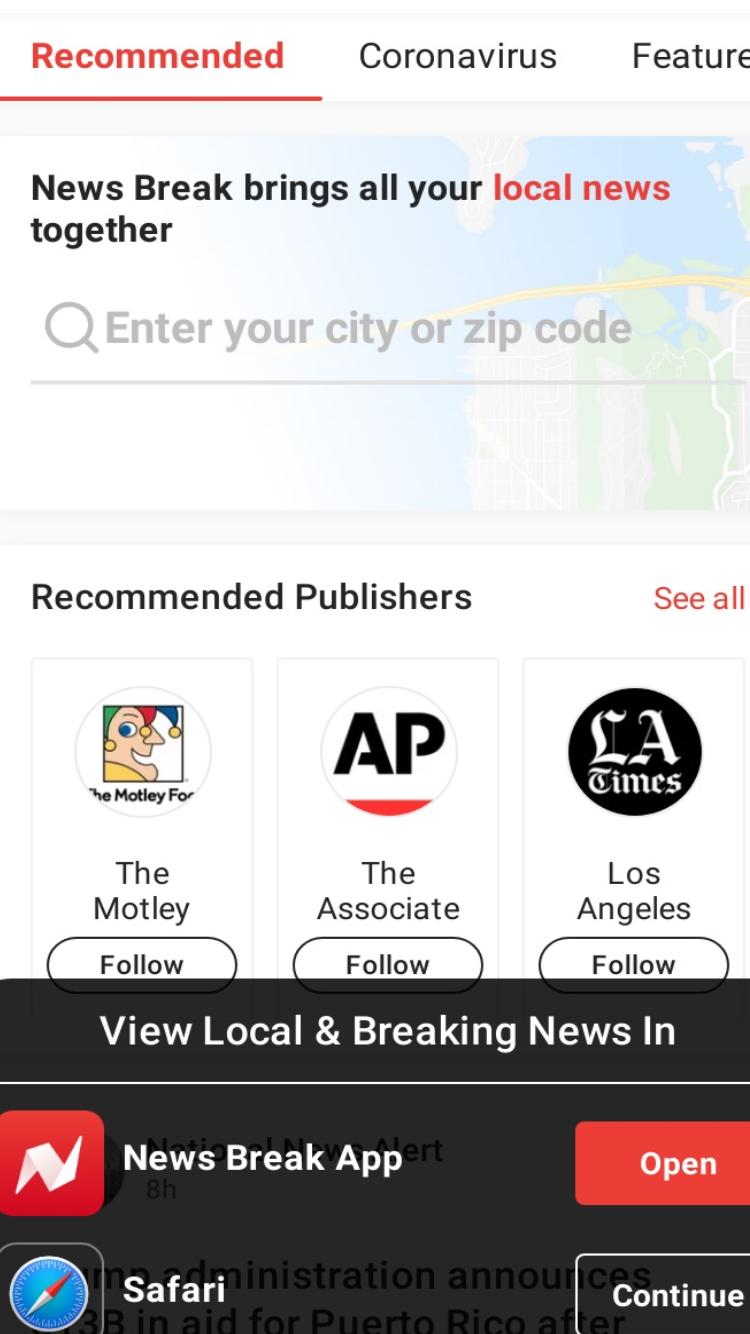This screenshot has height=1334, width=750.
Task: Switch to the Coronavirus tab
Action: coord(458,56)
